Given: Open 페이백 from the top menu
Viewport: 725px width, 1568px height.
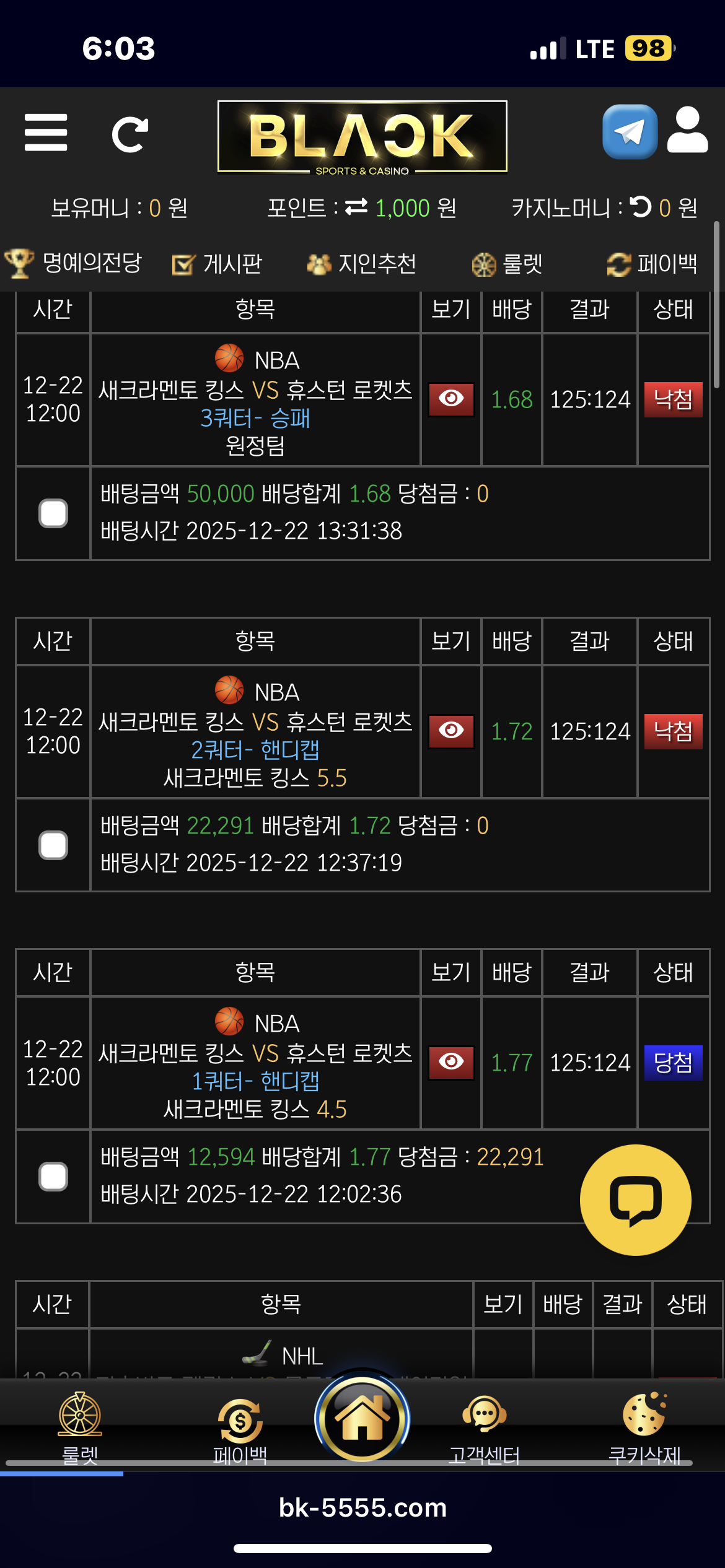Looking at the screenshot, I should point(652,264).
